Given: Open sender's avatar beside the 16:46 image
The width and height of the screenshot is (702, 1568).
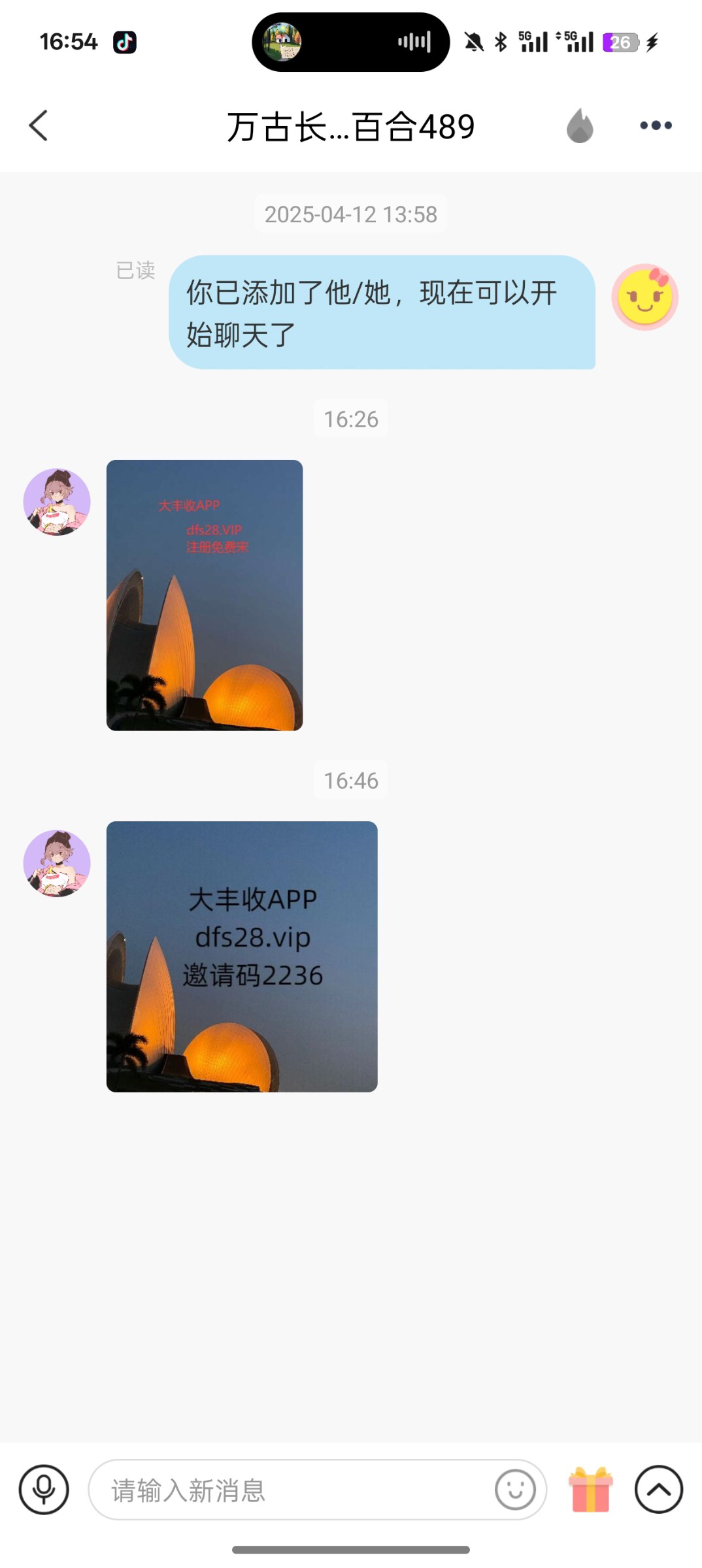Looking at the screenshot, I should [57, 863].
